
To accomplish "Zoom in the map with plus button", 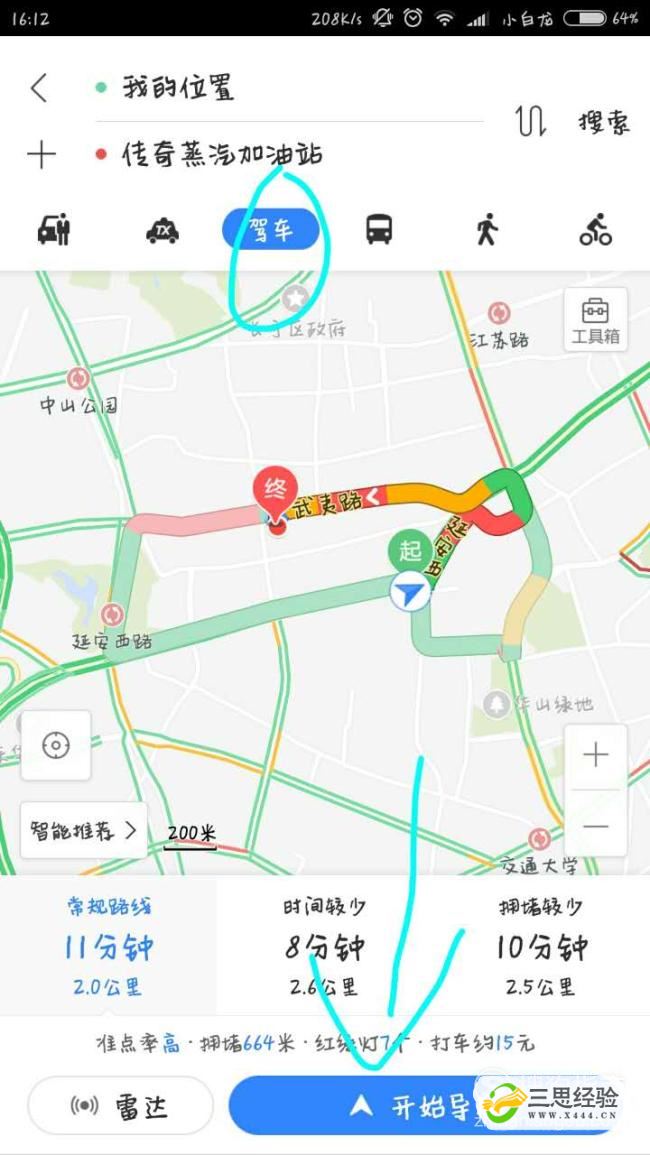I will [x=596, y=755].
